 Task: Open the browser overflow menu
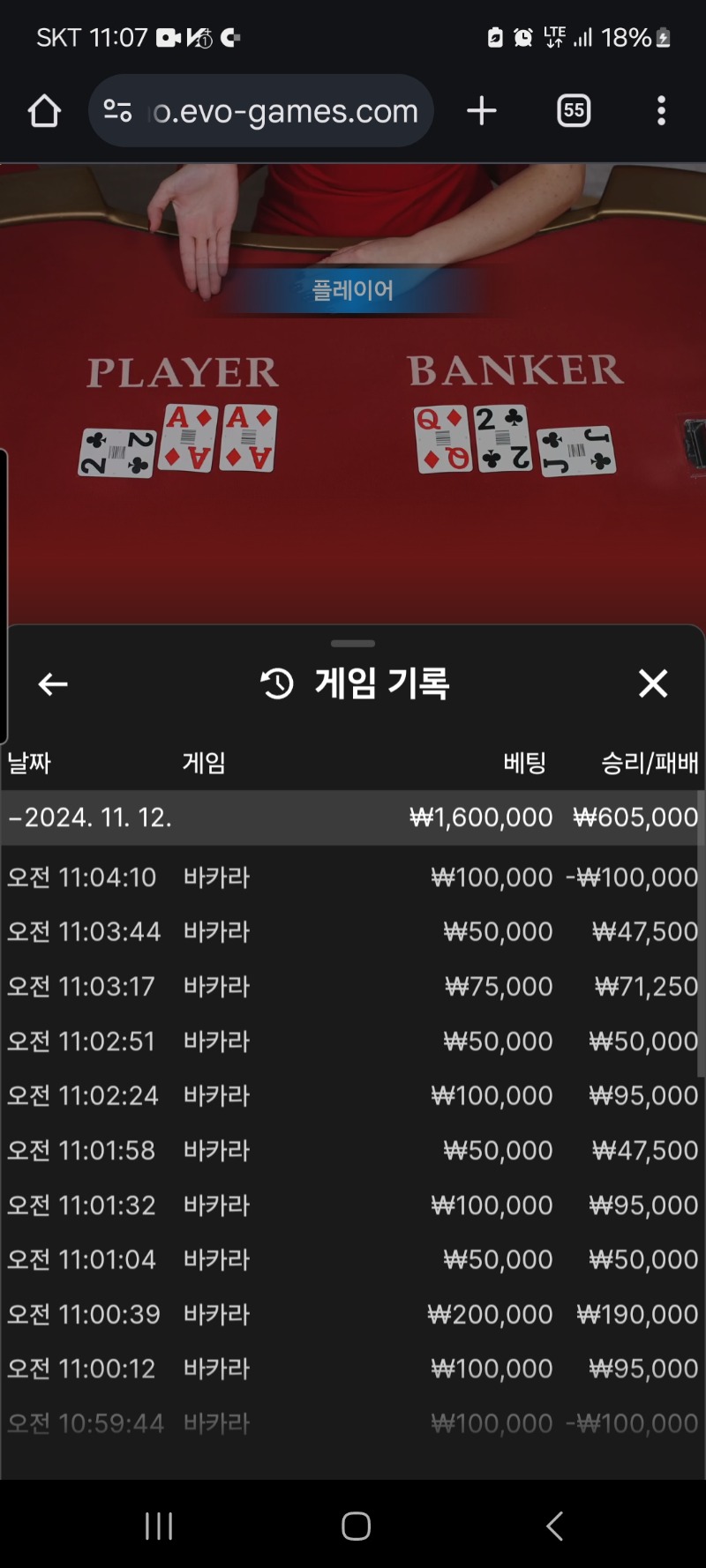click(661, 111)
